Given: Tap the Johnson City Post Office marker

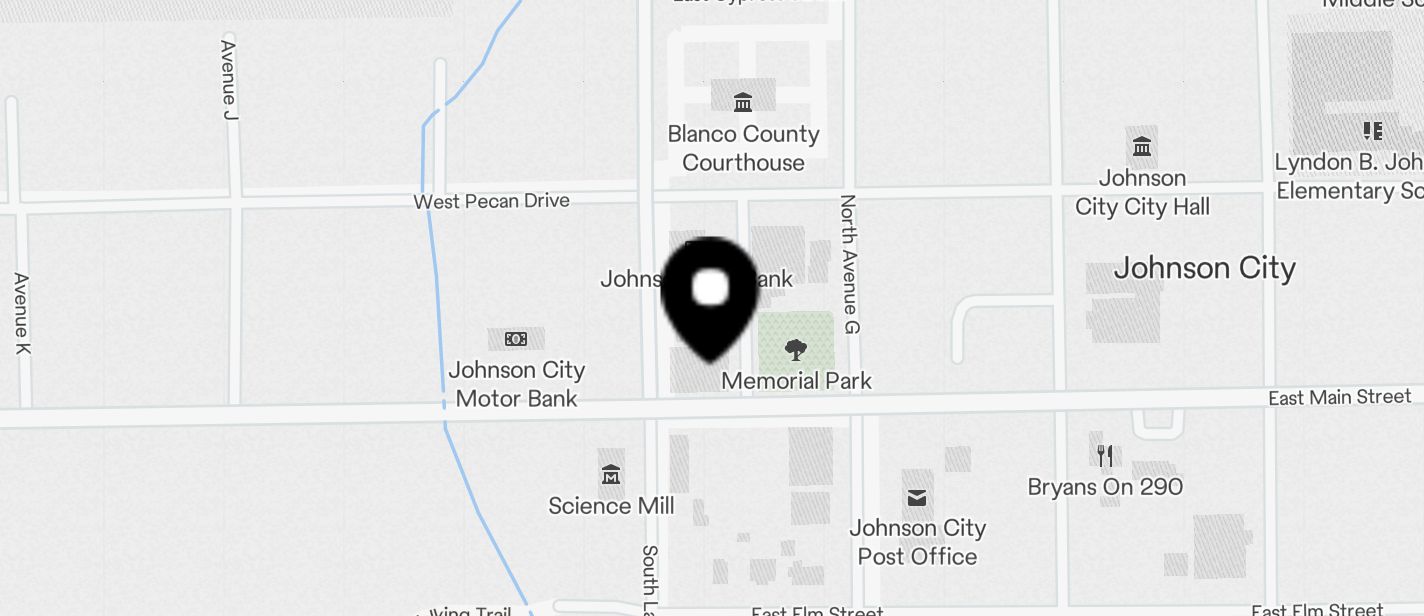Looking at the screenshot, I should click(917, 497).
